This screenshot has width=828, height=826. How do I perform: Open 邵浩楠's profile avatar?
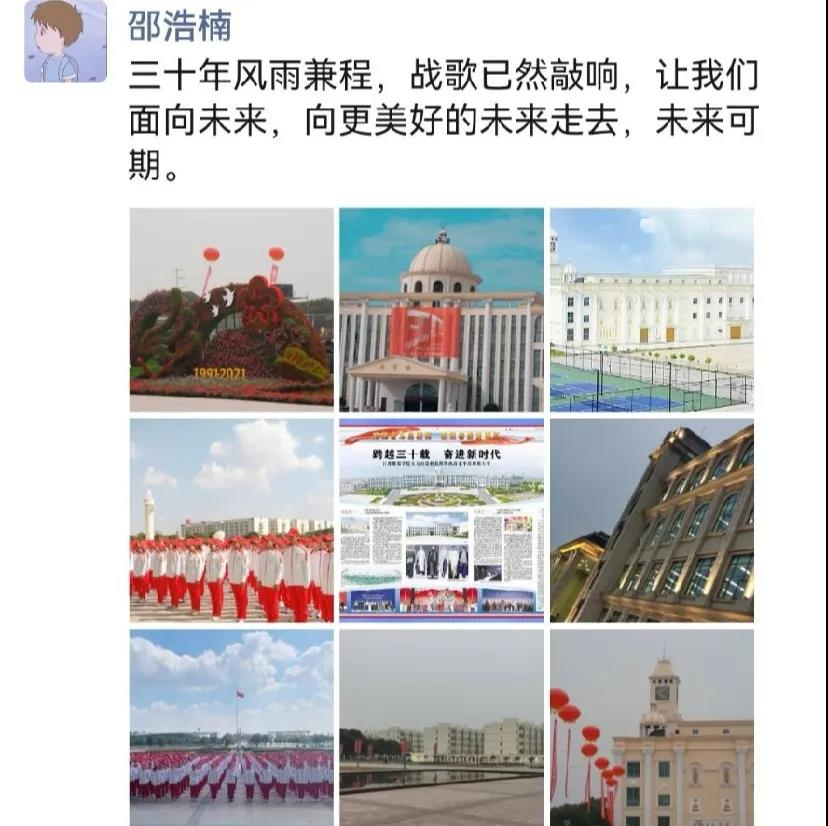pos(65,41)
